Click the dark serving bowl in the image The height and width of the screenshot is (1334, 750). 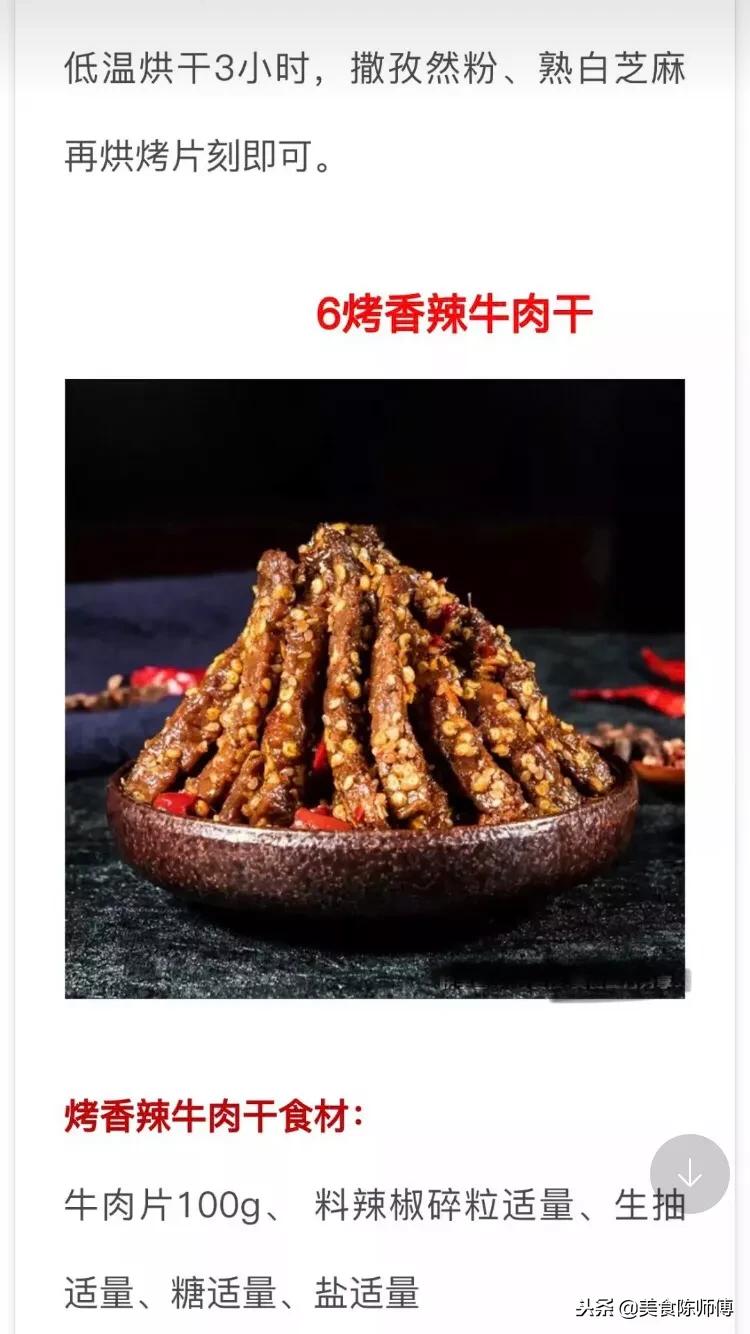coord(370,860)
